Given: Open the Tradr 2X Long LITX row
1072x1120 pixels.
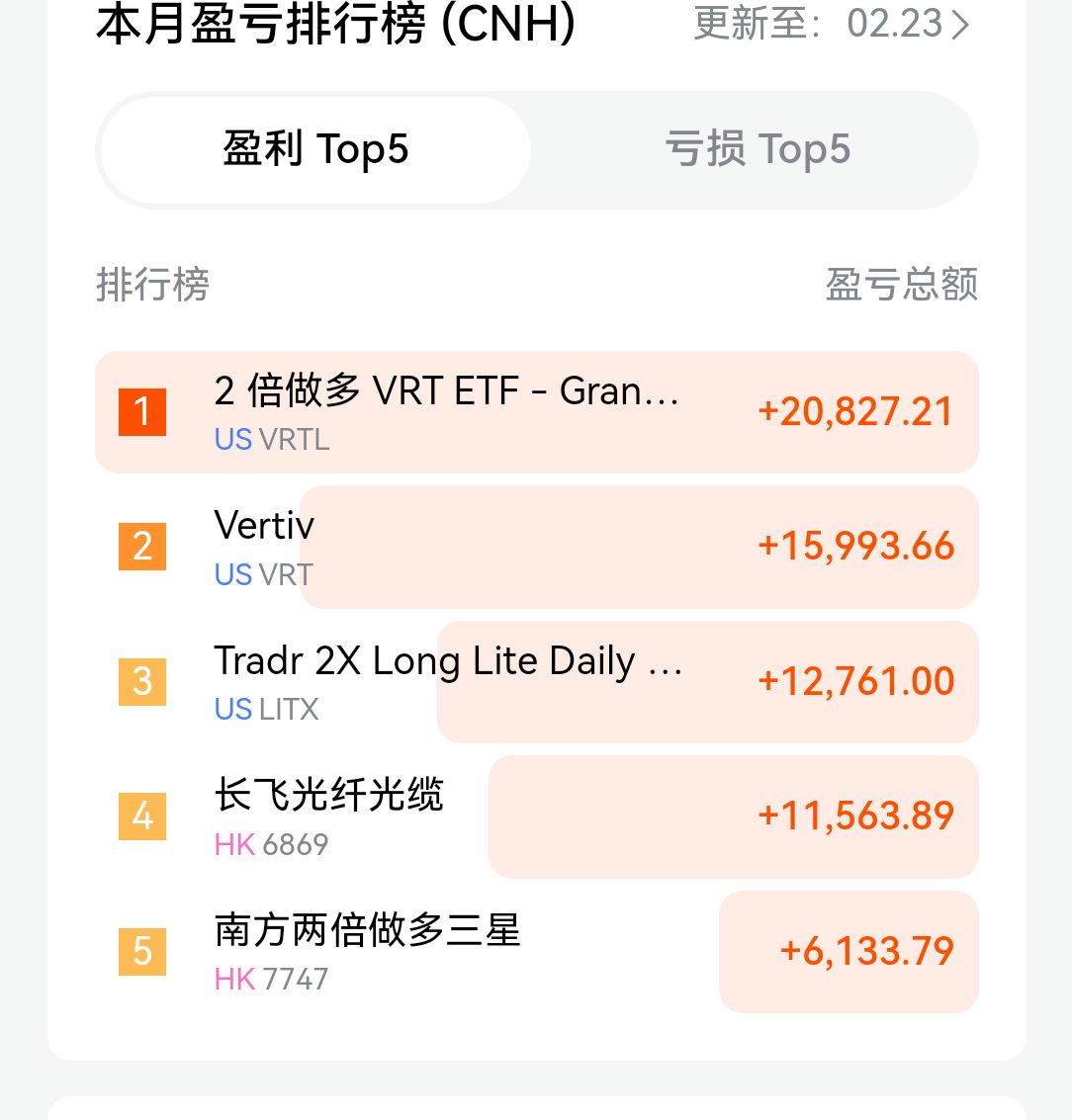Looking at the screenshot, I should 536,681.
